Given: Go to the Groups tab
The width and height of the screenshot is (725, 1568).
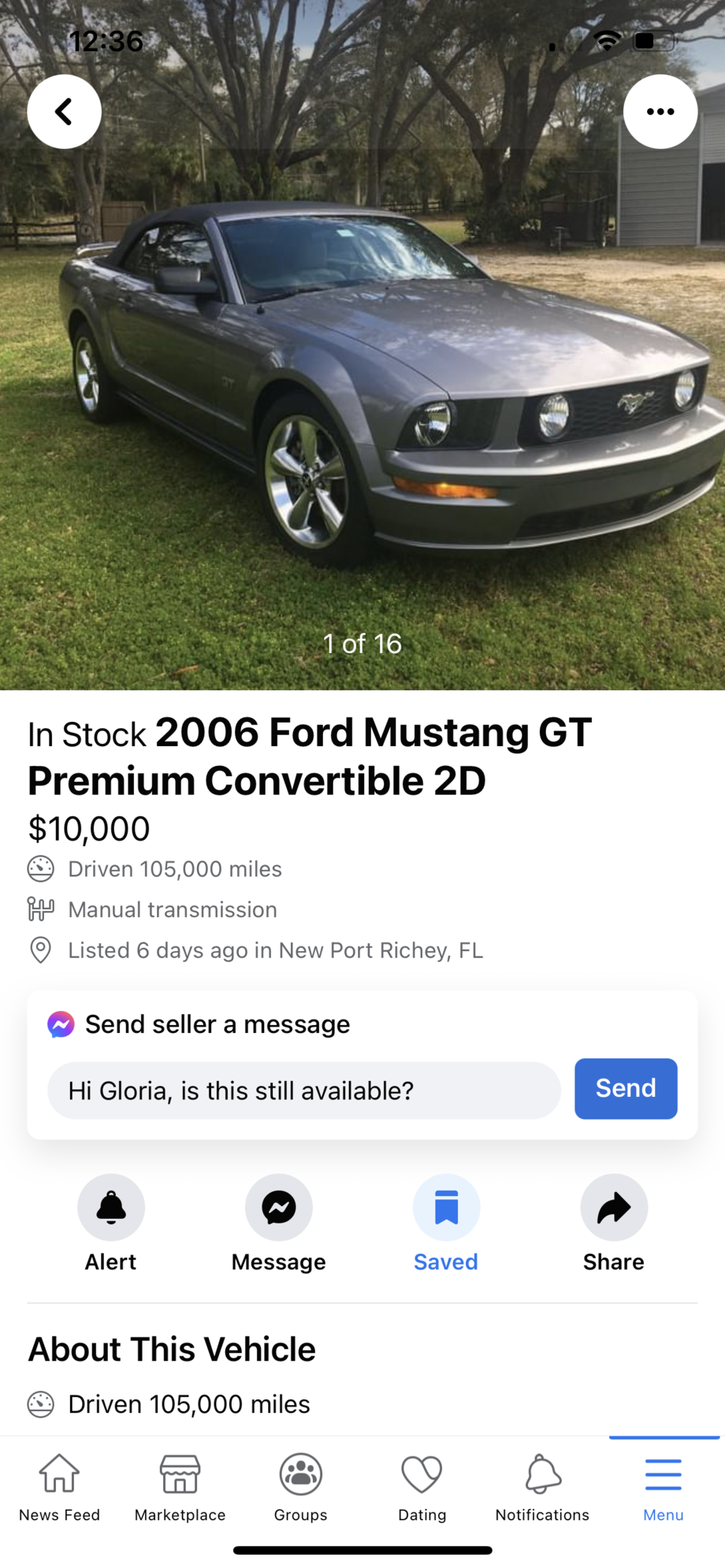Looking at the screenshot, I should point(300,1486).
